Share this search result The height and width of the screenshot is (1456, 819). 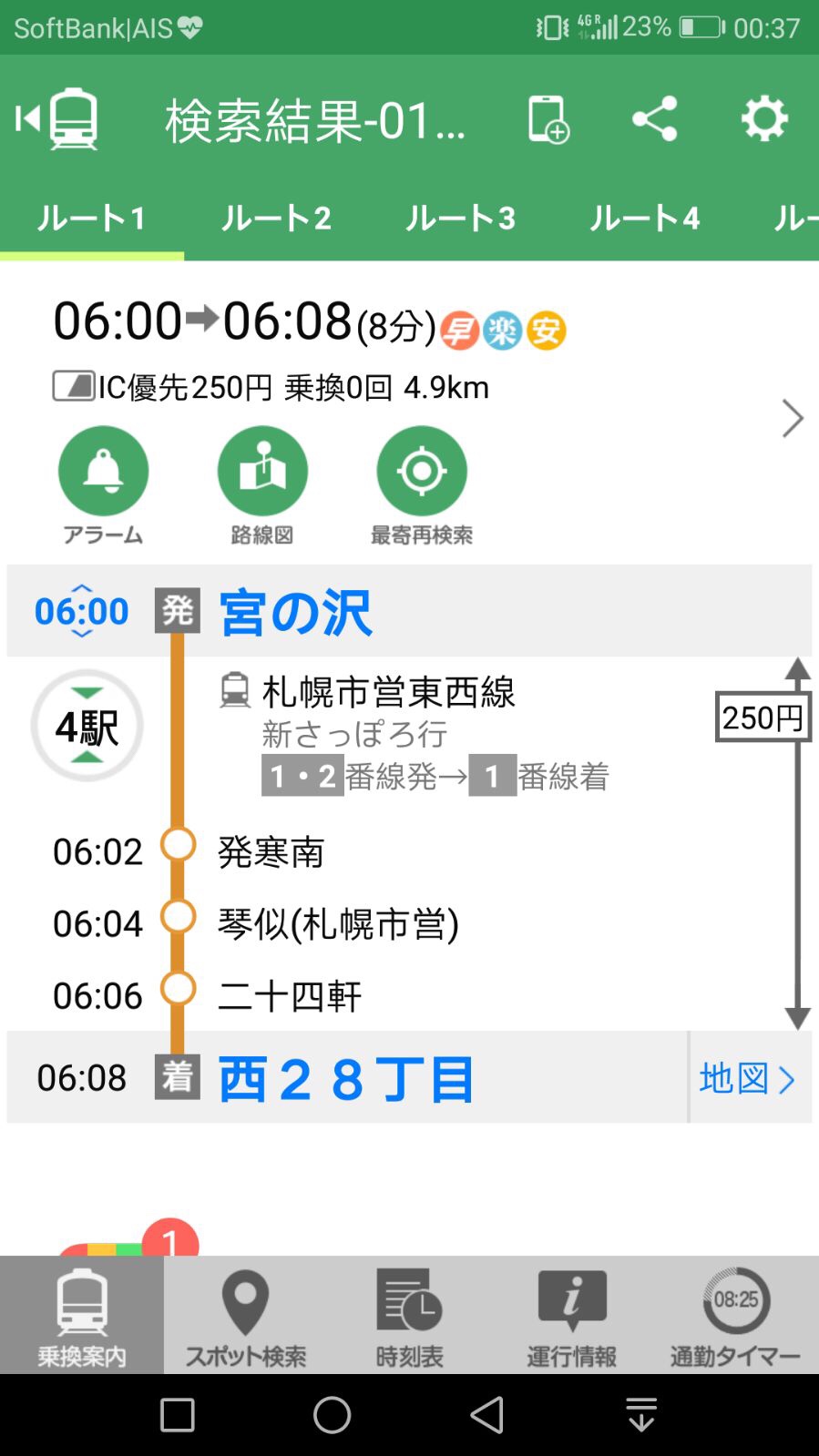coord(655,118)
